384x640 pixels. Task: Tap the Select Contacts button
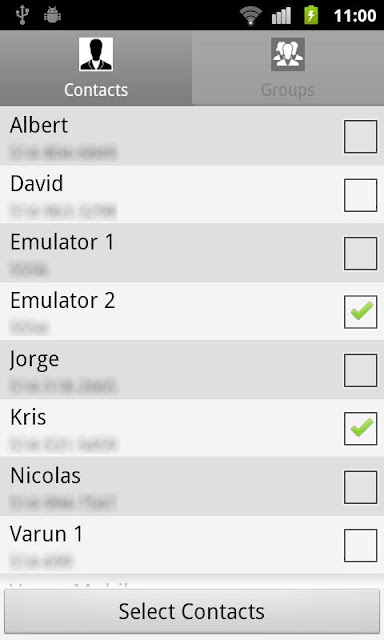[192, 611]
